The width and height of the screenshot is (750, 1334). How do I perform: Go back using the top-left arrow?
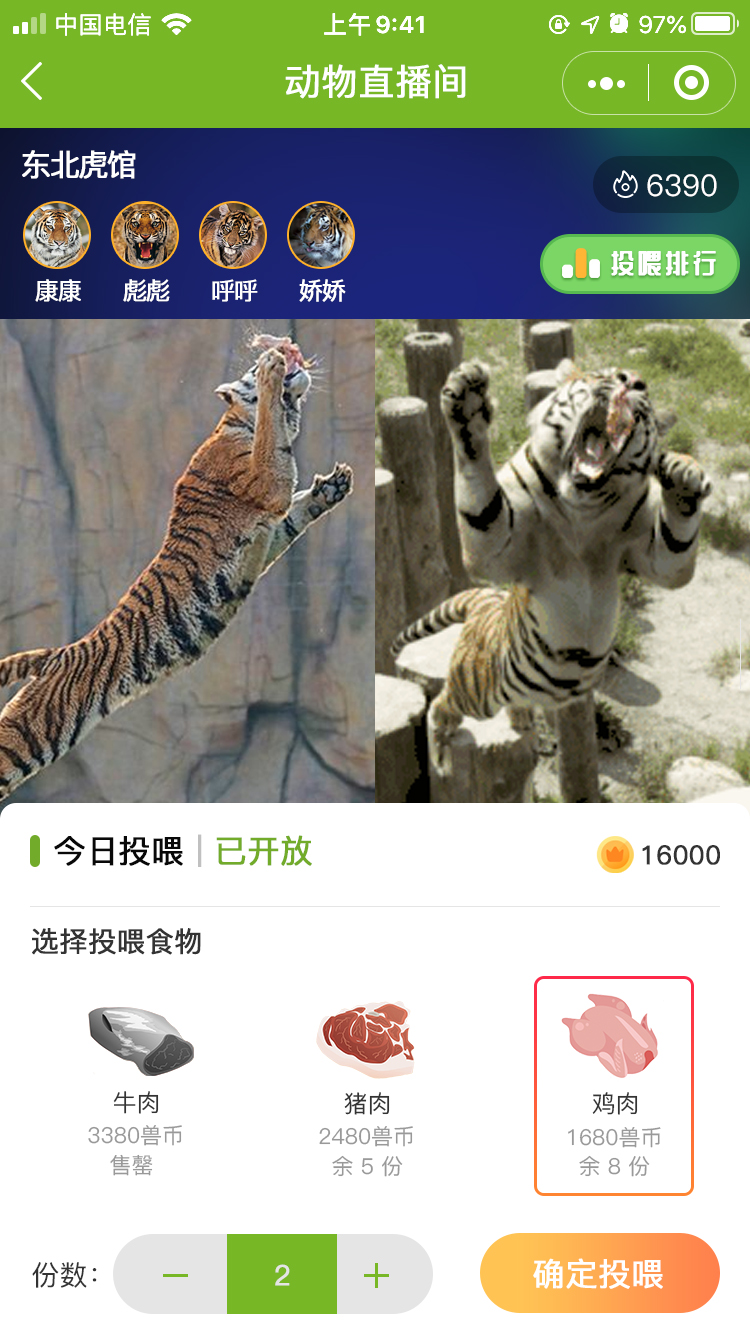32,82
